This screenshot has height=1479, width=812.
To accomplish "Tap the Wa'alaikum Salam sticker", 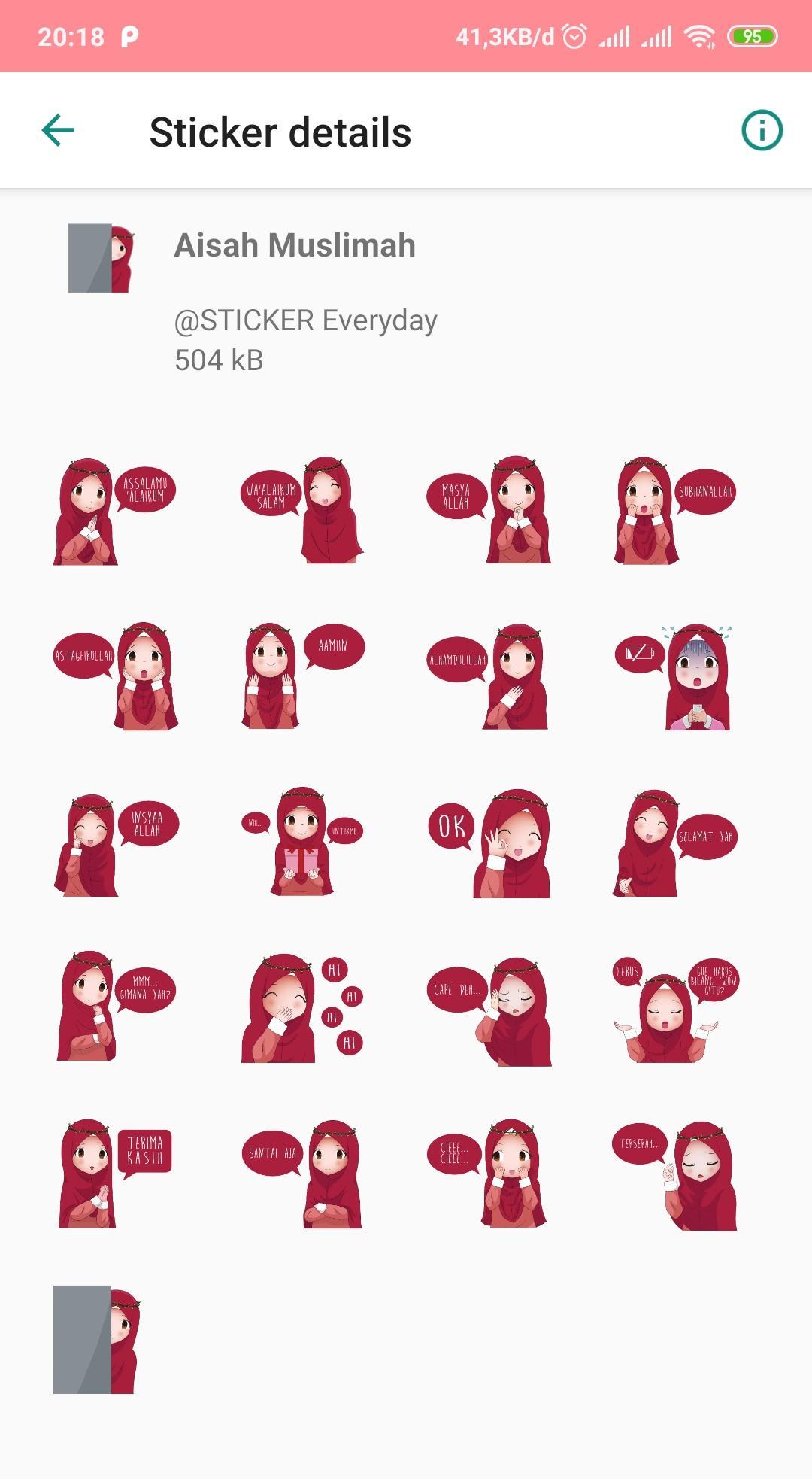I will coord(302,511).
